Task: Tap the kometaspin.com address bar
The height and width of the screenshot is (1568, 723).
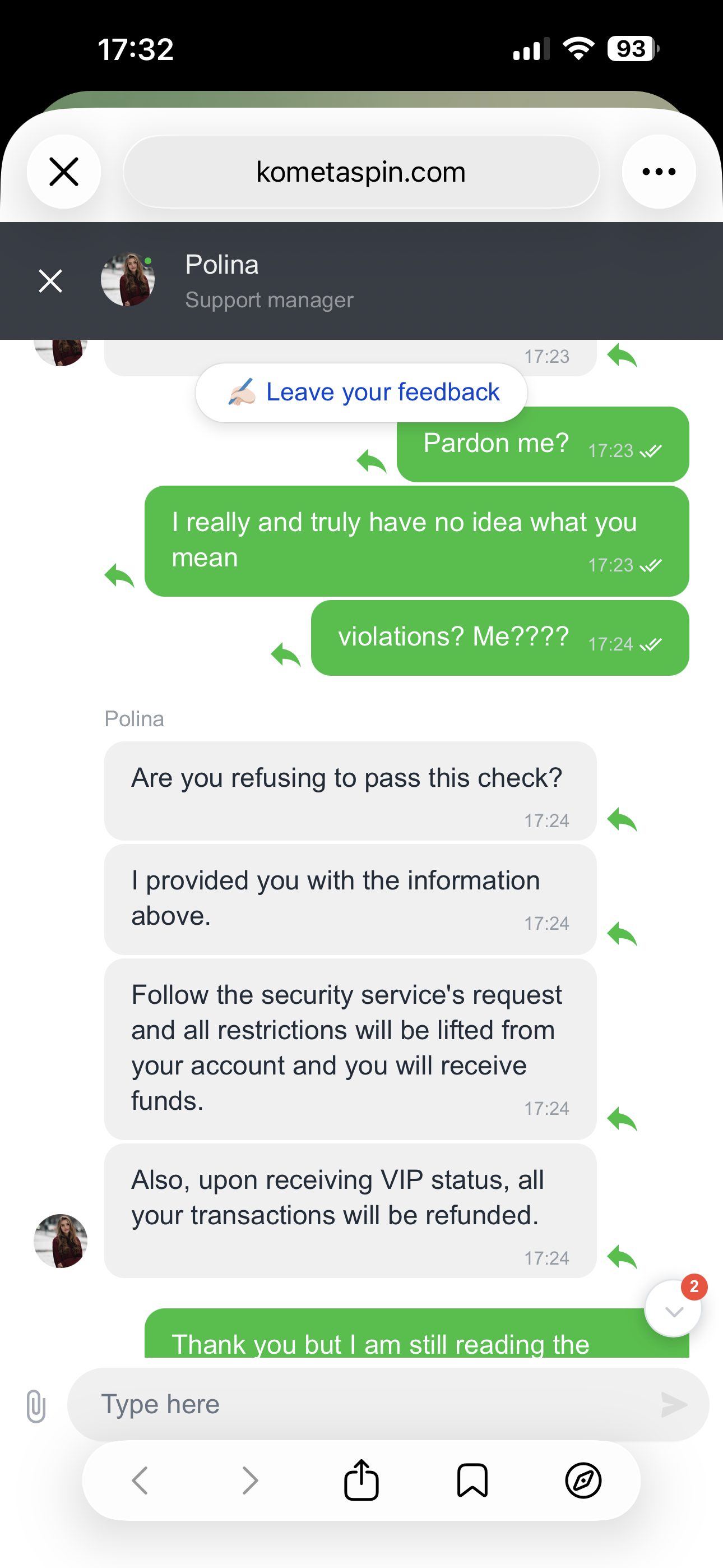Action: [x=361, y=172]
